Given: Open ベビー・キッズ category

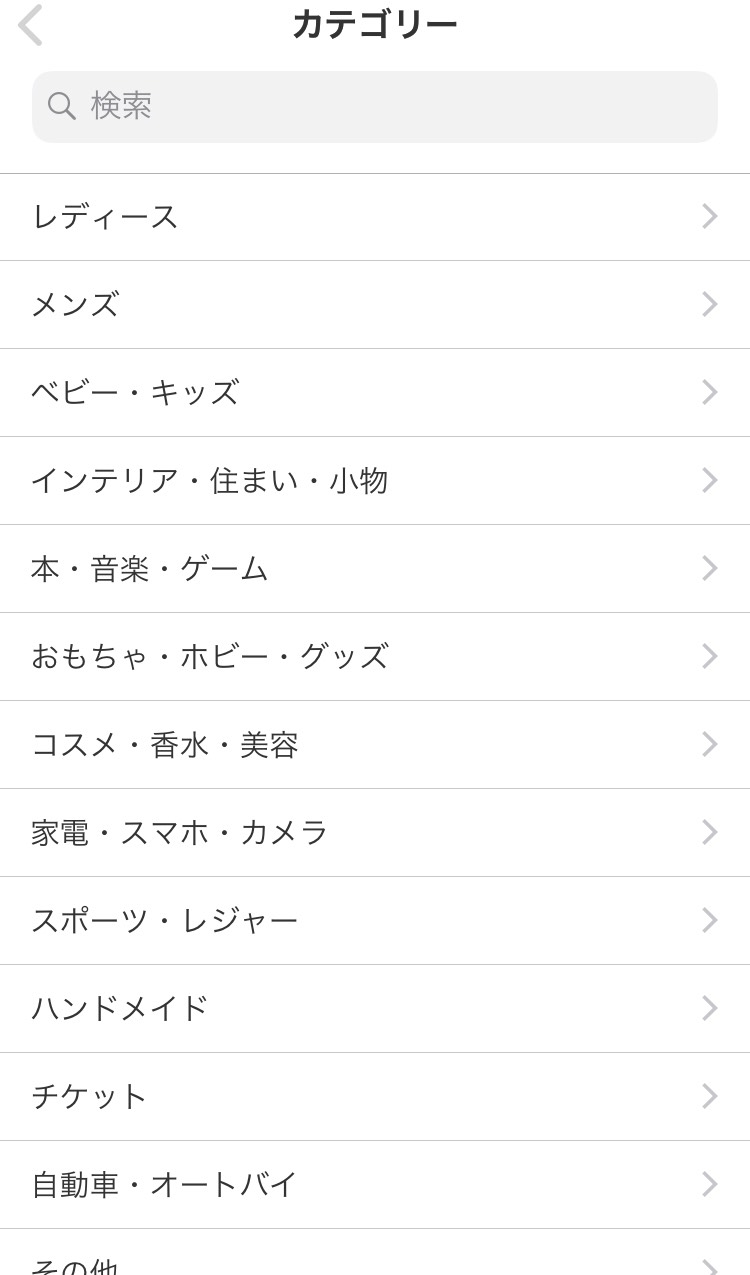Looking at the screenshot, I should 375,393.
